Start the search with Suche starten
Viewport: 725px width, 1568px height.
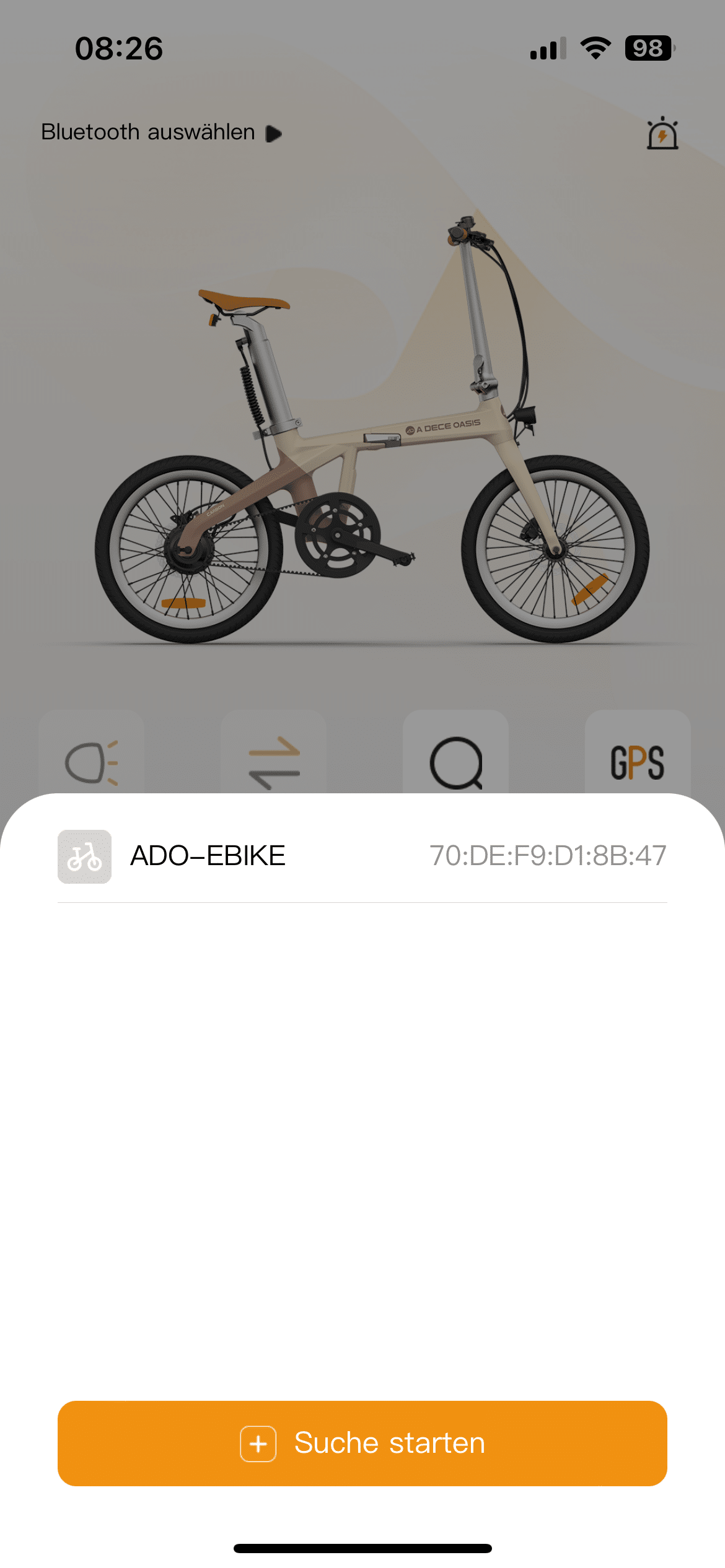[362, 1443]
